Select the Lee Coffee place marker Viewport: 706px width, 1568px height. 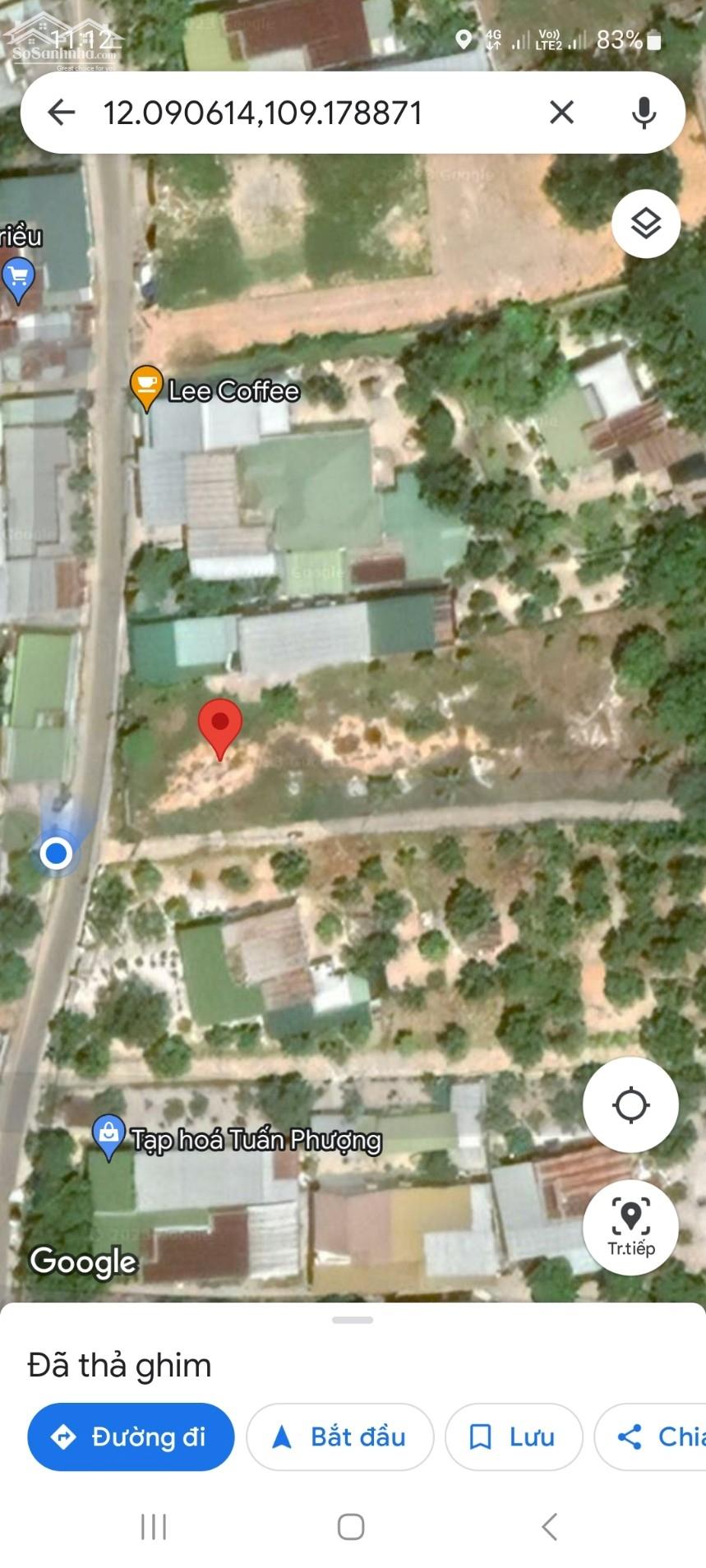coord(146,385)
